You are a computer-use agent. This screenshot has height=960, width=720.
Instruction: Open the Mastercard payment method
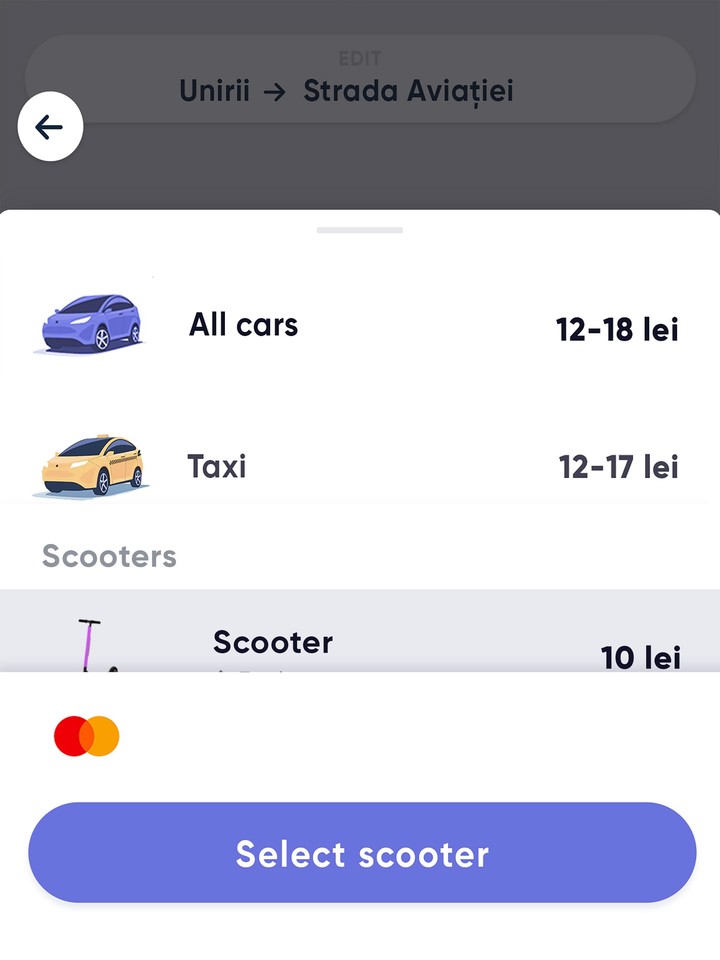coord(89,736)
